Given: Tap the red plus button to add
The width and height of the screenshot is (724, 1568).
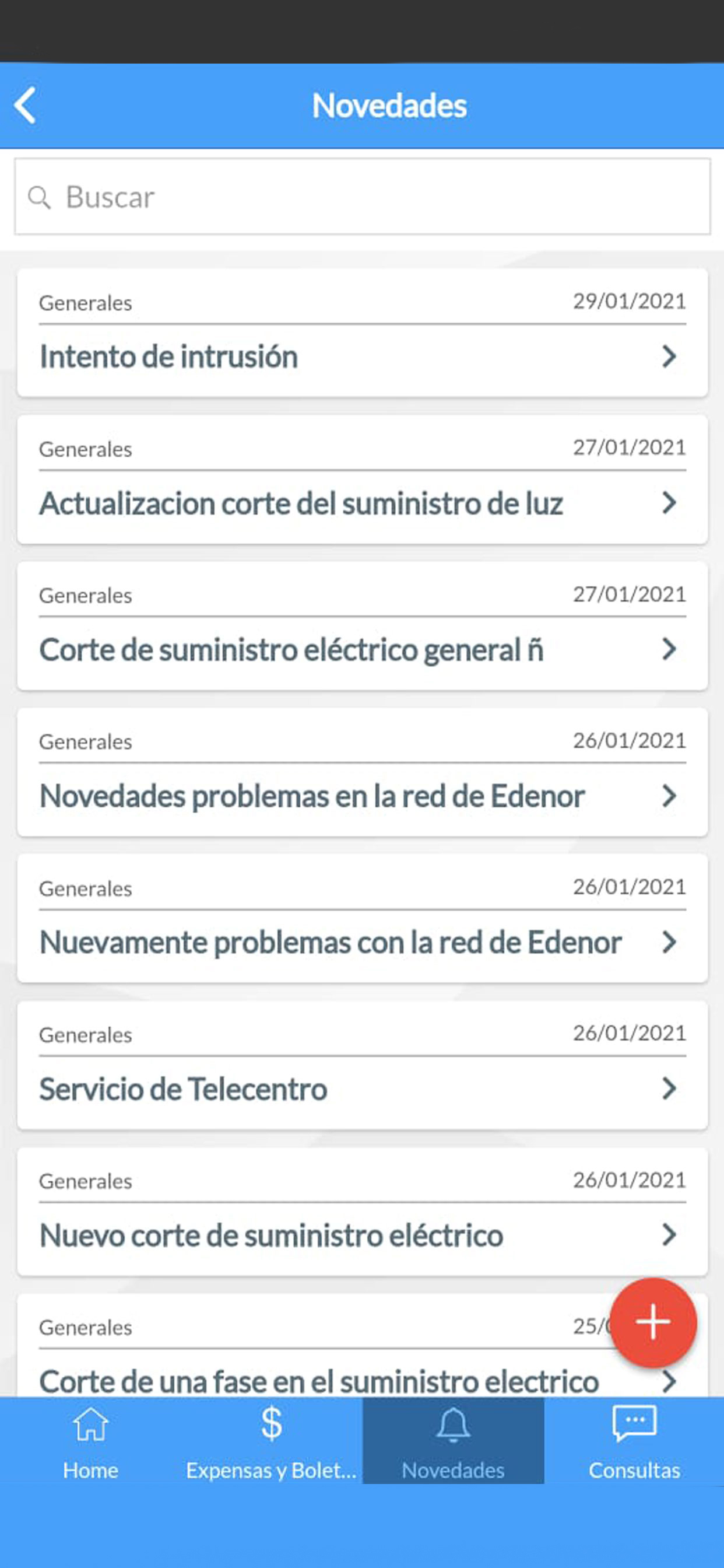Looking at the screenshot, I should tap(653, 1322).
